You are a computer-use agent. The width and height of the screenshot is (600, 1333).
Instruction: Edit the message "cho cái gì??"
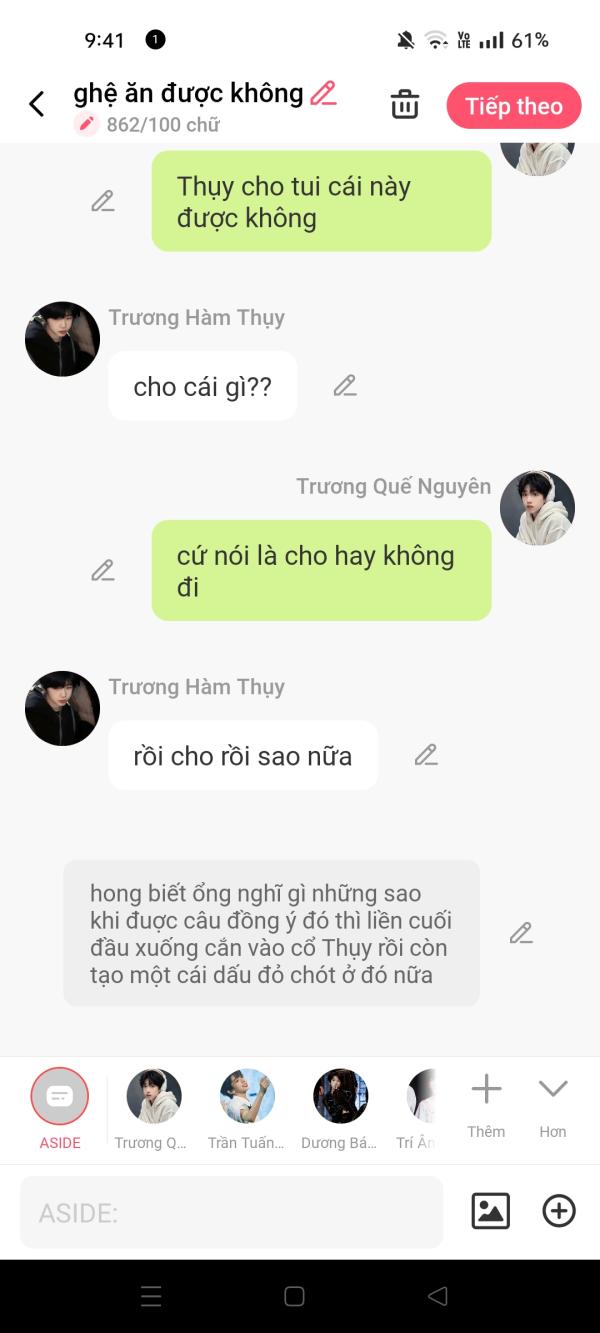click(345, 385)
